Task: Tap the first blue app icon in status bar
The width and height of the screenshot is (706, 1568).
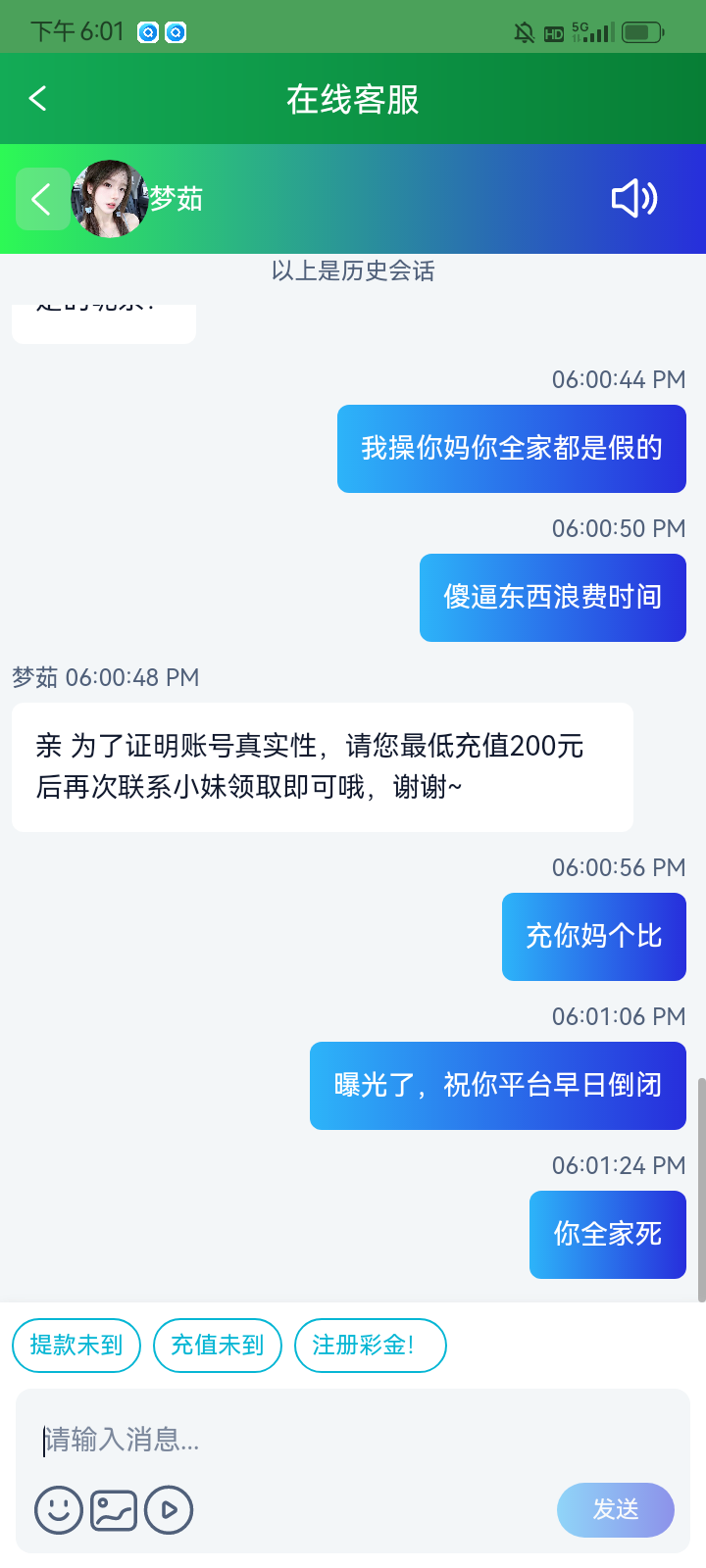Action: pos(149,32)
